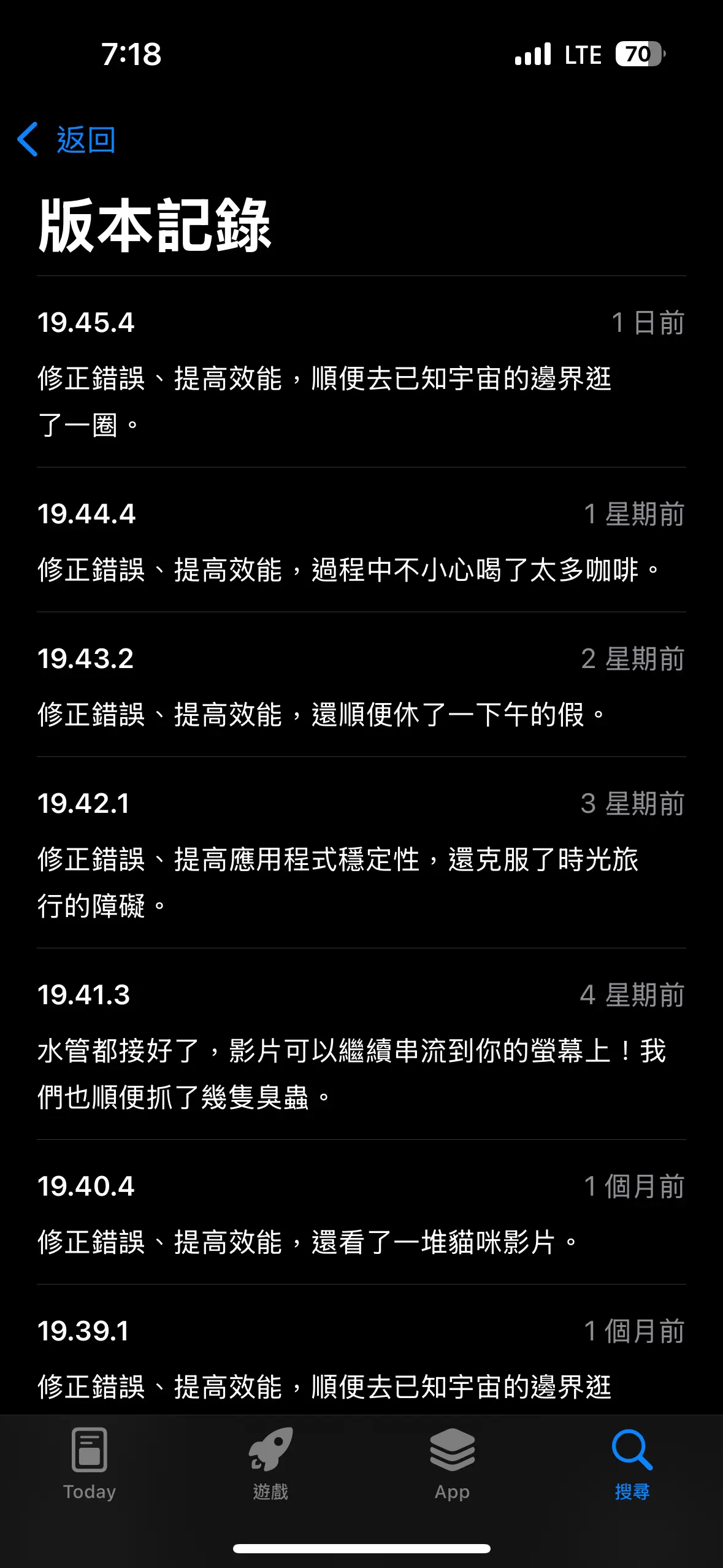This screenshot has width=723, height=1568.
Task: Switch to the App tab
Action: click(x=452, y=1464)
